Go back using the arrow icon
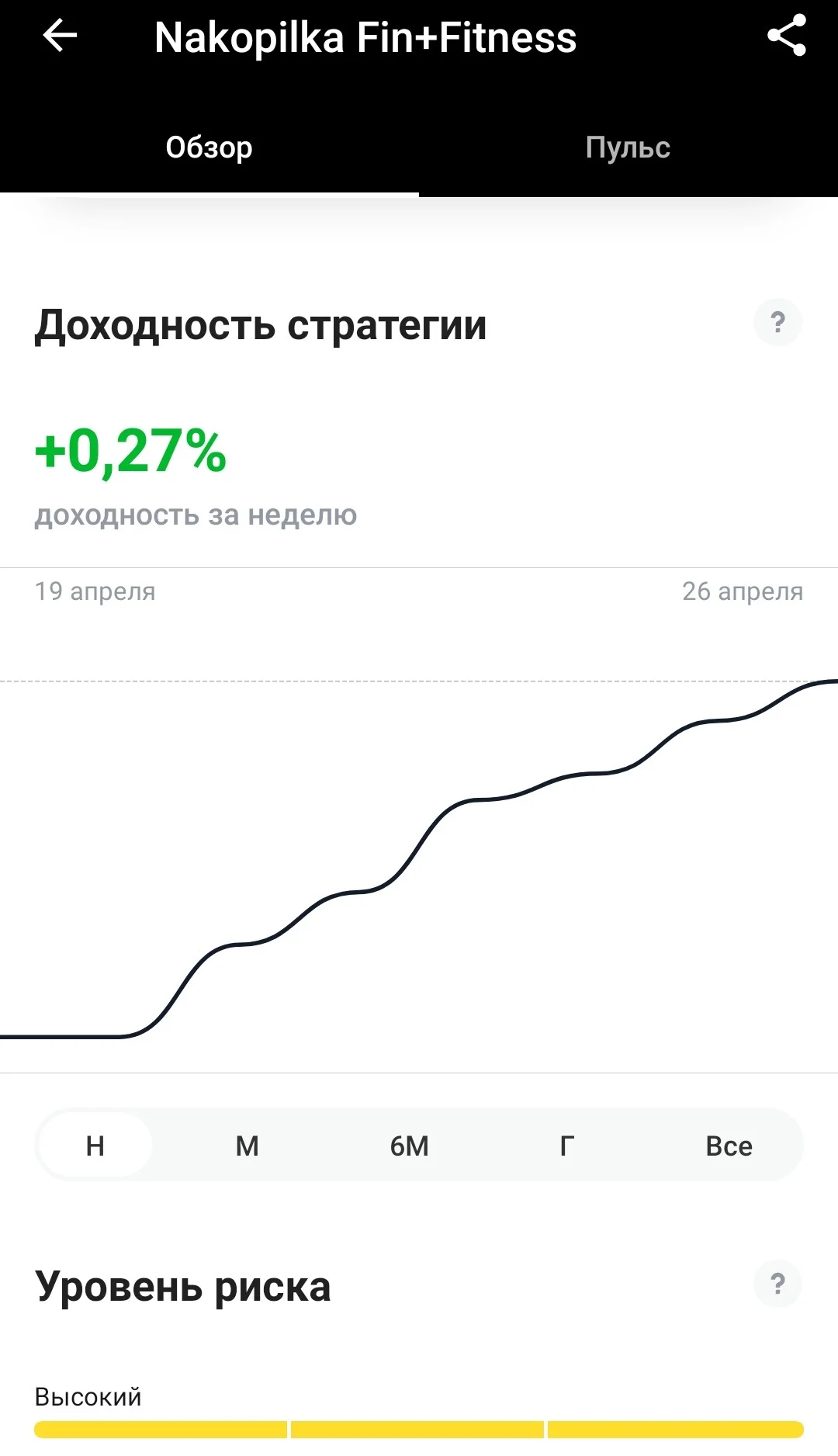Screen dimensions: 838x1456 (60, 36)
